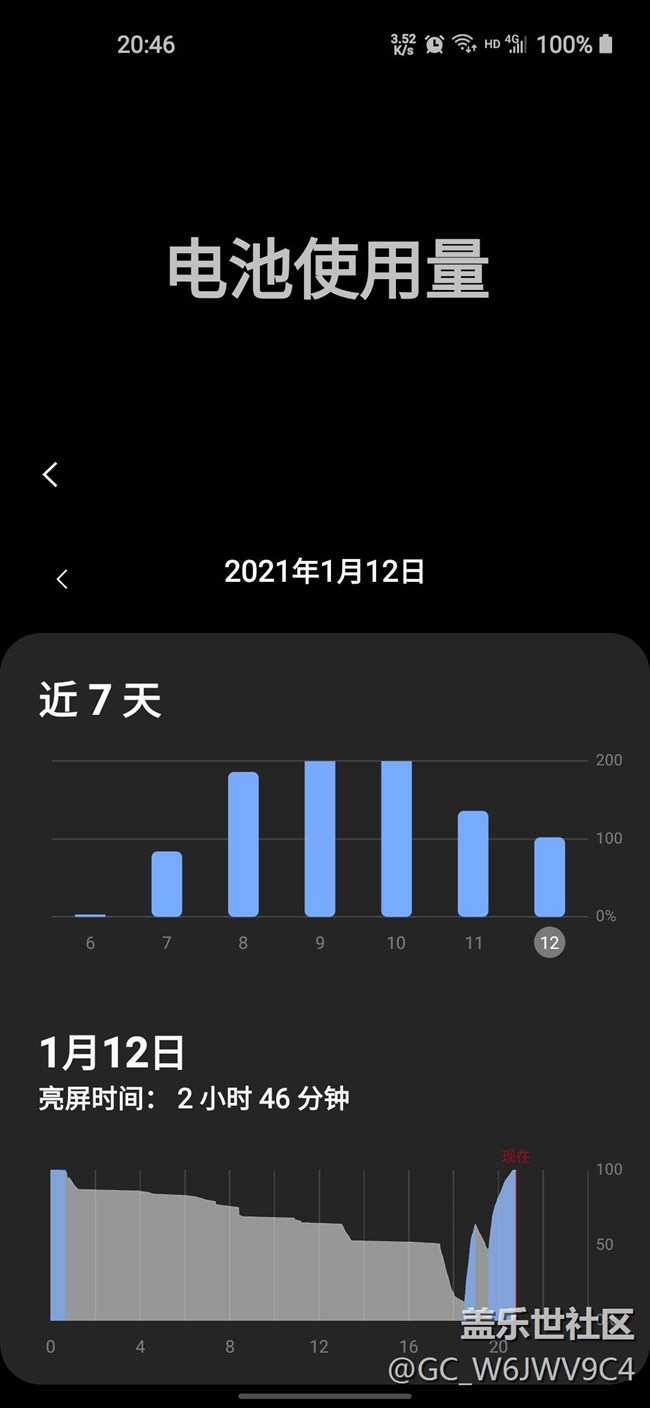Select the bar for day 11

473,863
